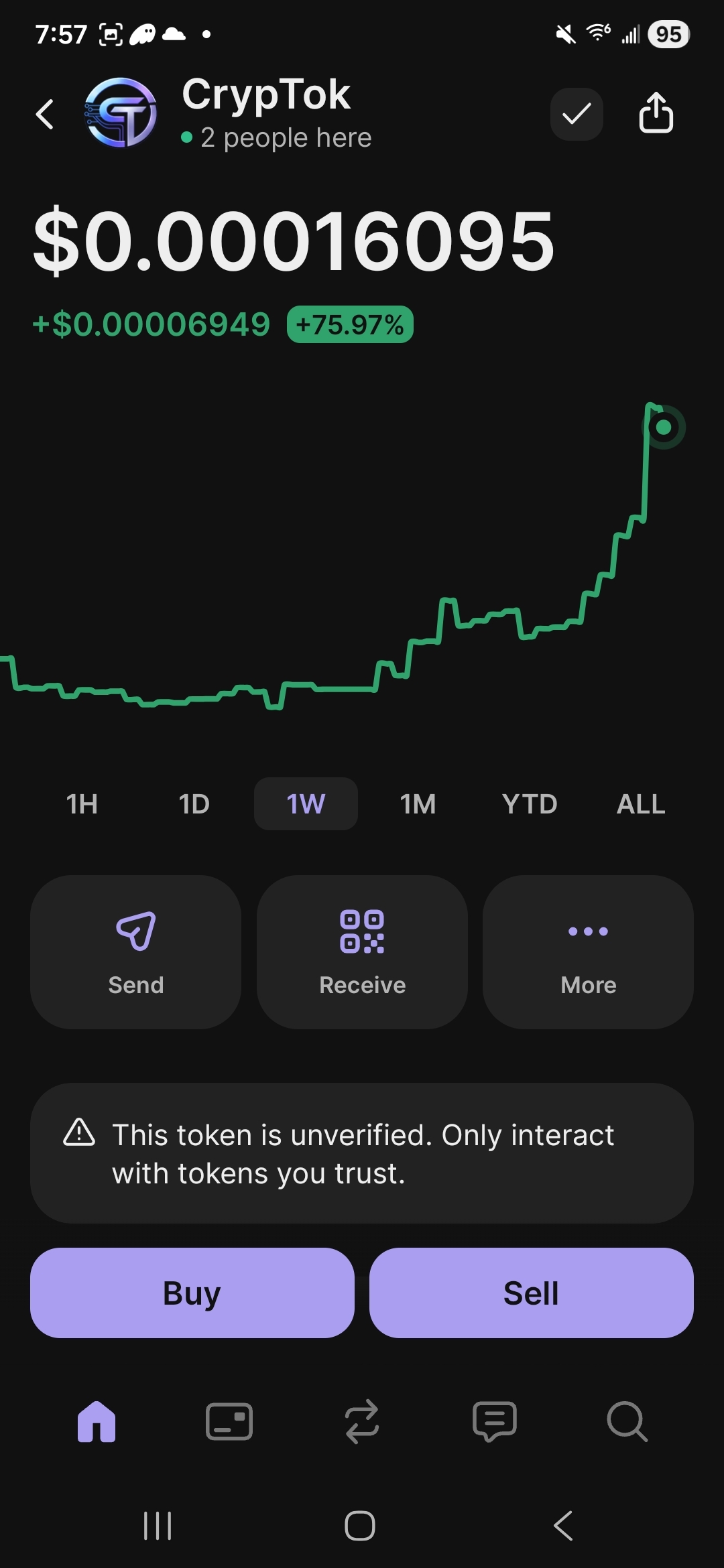
Task: Open the wallet card tab
Action: 229,1421
